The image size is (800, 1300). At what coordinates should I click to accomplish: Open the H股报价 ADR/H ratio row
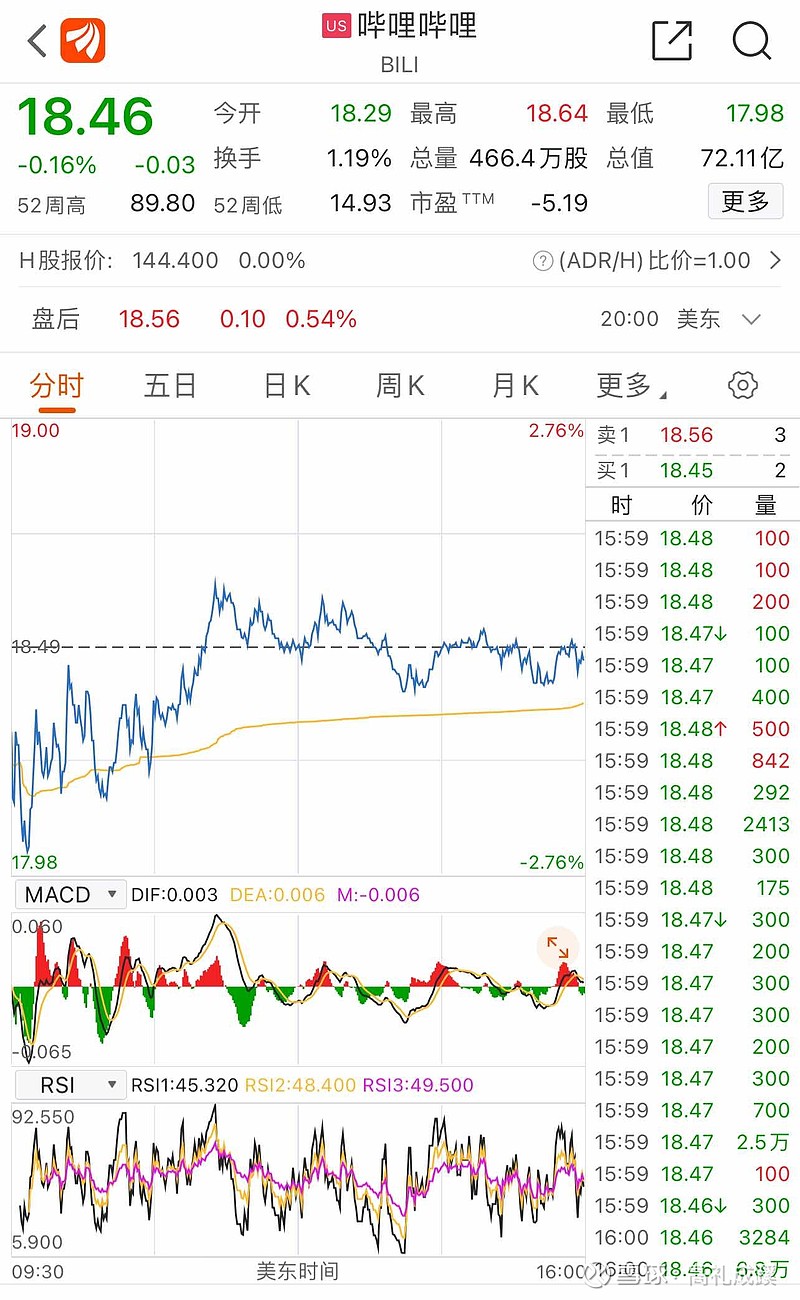pyautogui.click(x=400, y=261)
